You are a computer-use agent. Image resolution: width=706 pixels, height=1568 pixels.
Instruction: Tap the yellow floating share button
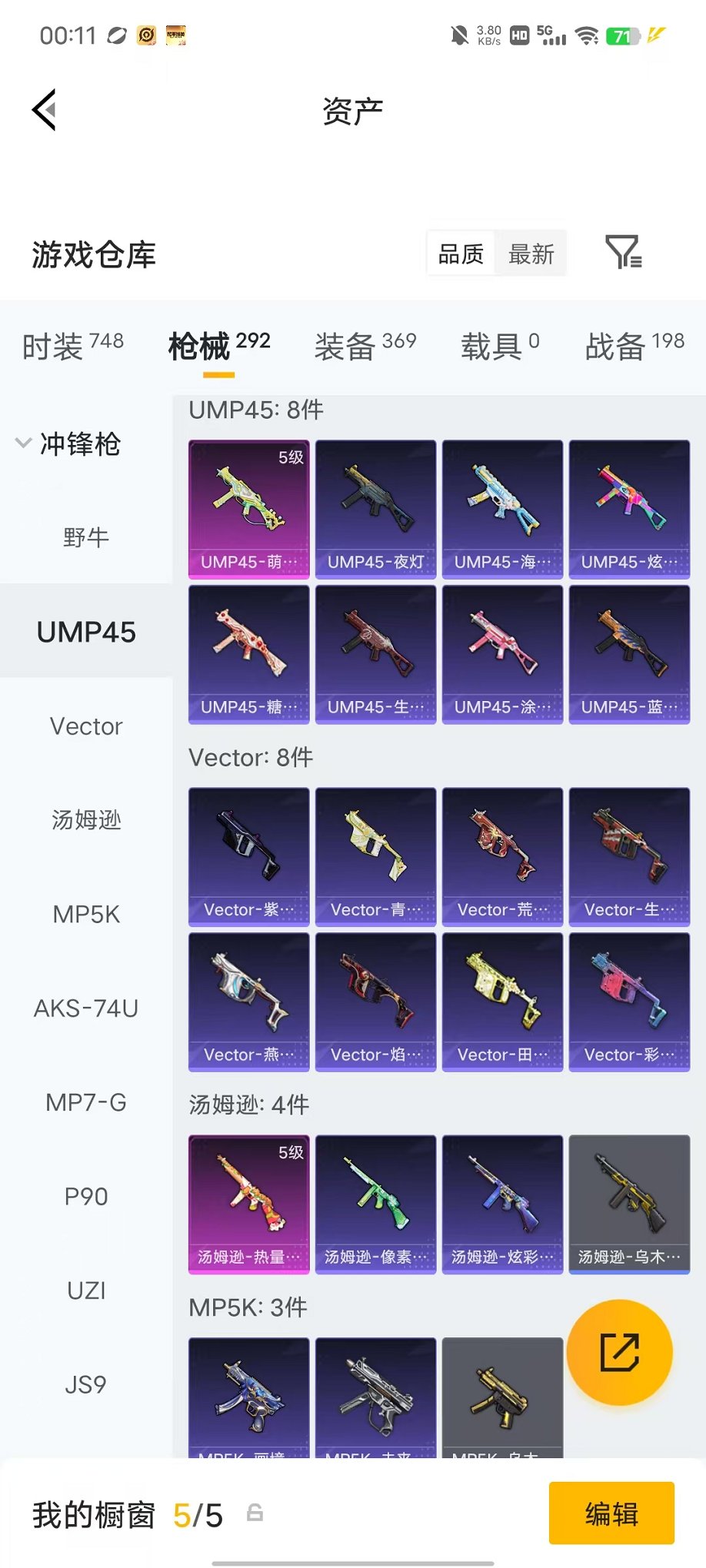click(620, 1352)
